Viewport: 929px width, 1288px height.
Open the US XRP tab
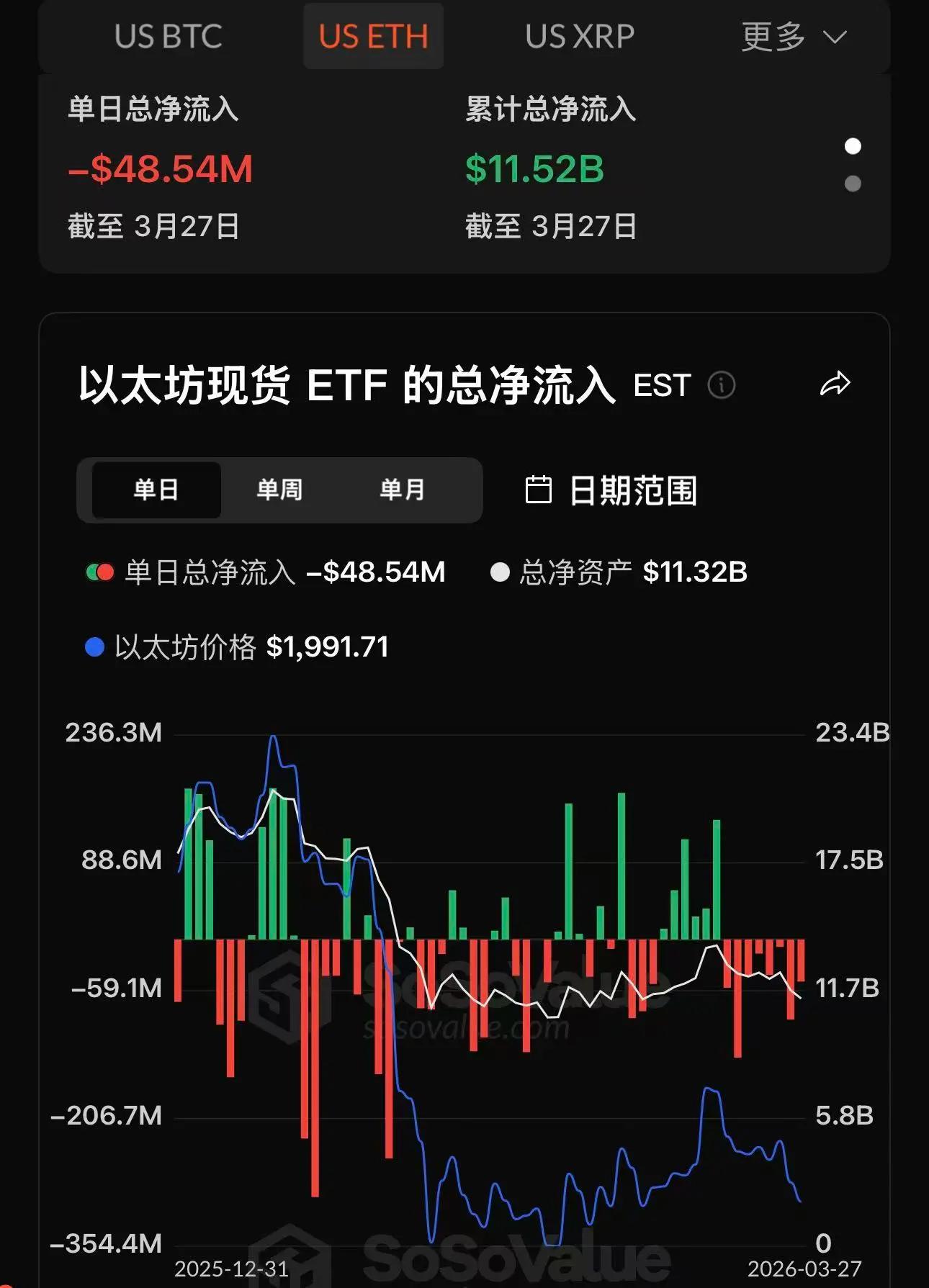click(x=580, y=37)
